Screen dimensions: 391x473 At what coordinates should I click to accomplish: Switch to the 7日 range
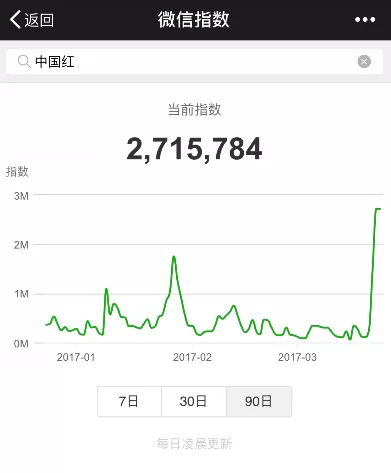tap(129, 401)
